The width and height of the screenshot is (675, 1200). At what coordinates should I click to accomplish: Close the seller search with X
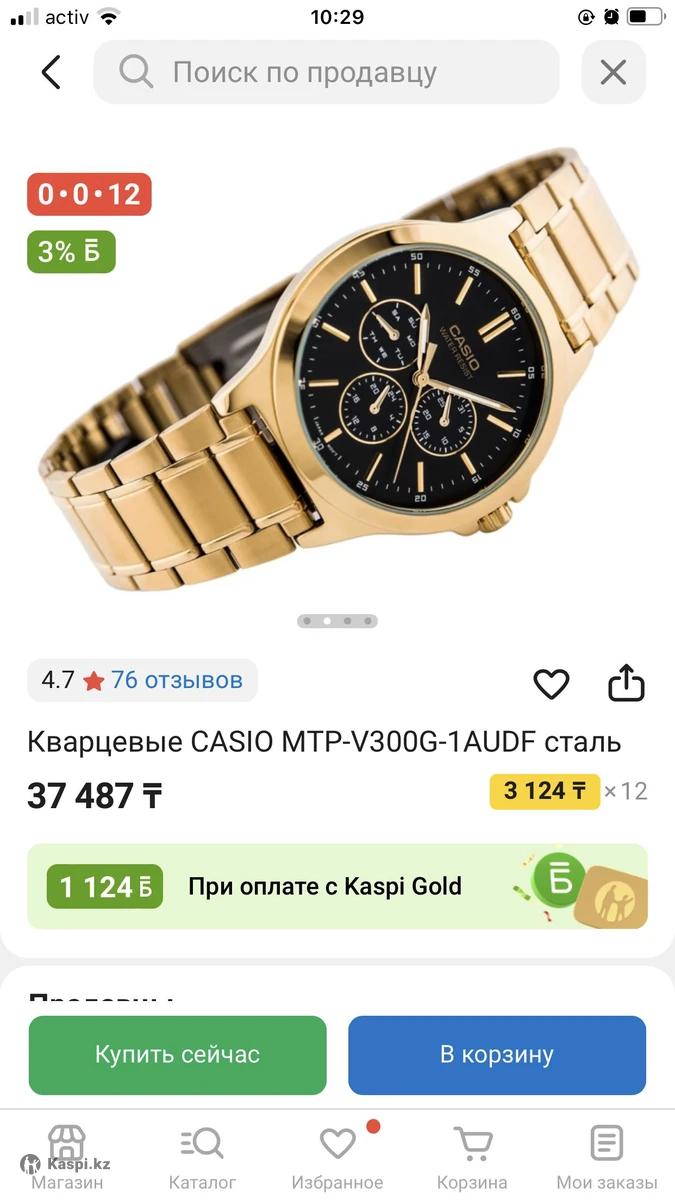(612, 72)
